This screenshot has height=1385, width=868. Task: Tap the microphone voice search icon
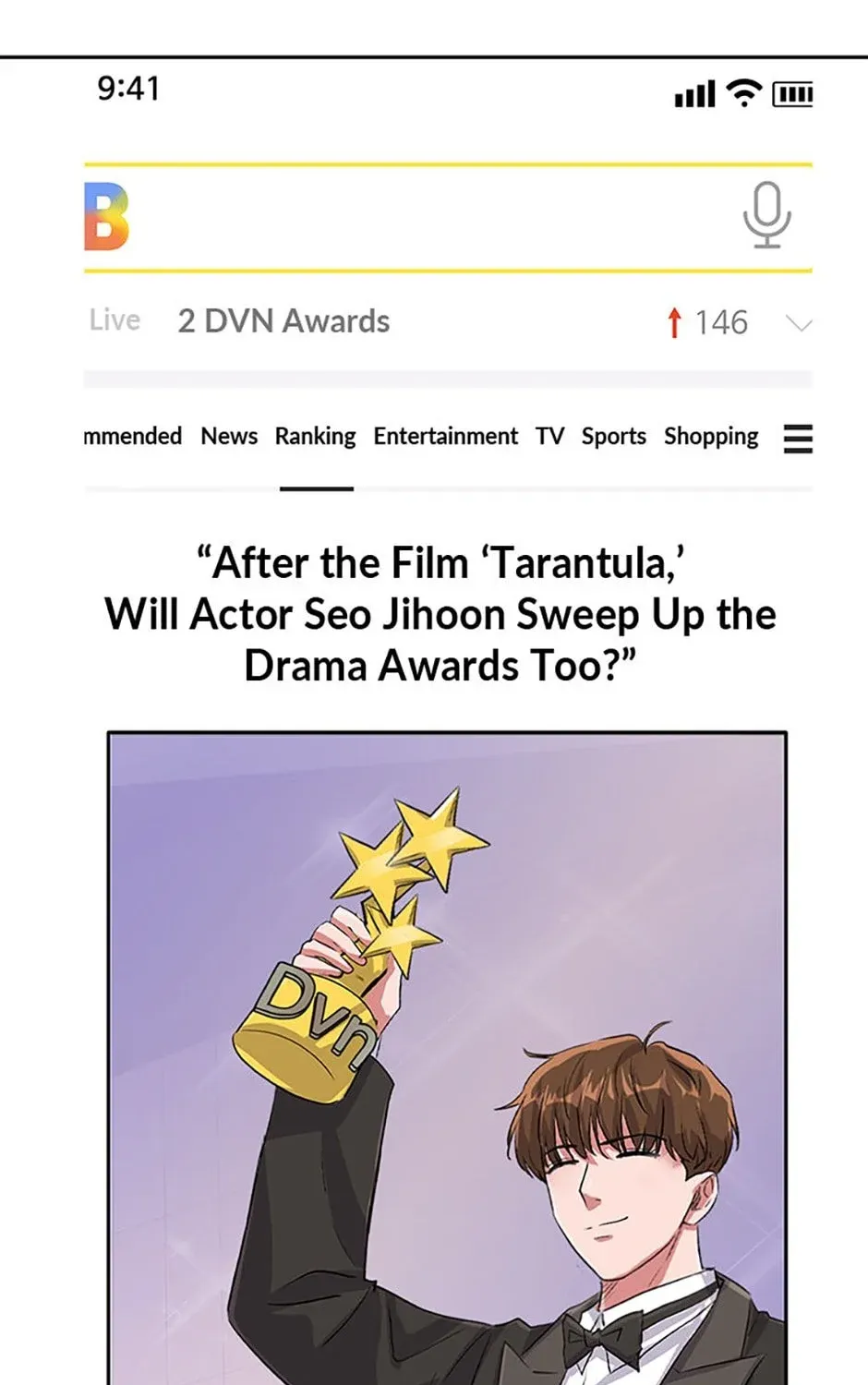[x=766, y=216]
